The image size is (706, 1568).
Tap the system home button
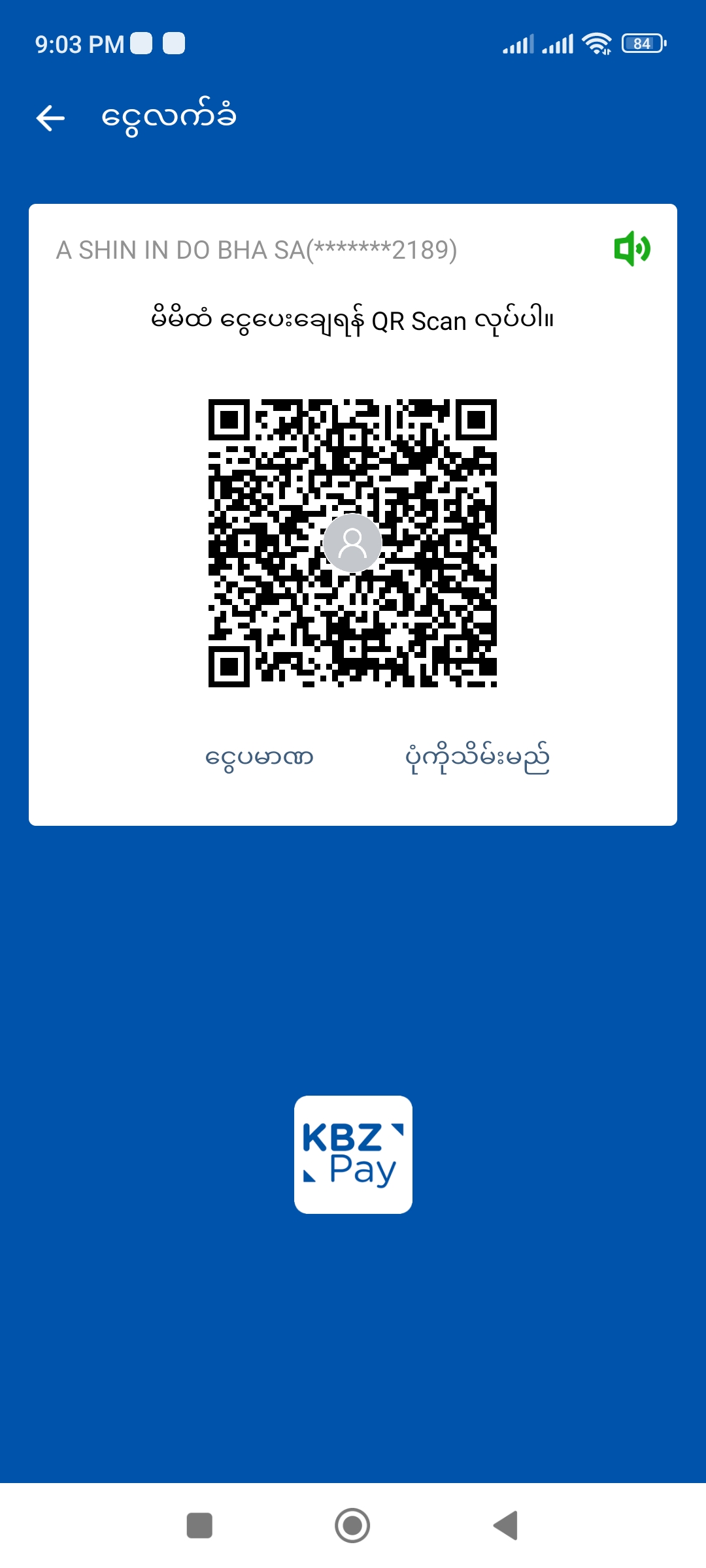click(352, 1526)
